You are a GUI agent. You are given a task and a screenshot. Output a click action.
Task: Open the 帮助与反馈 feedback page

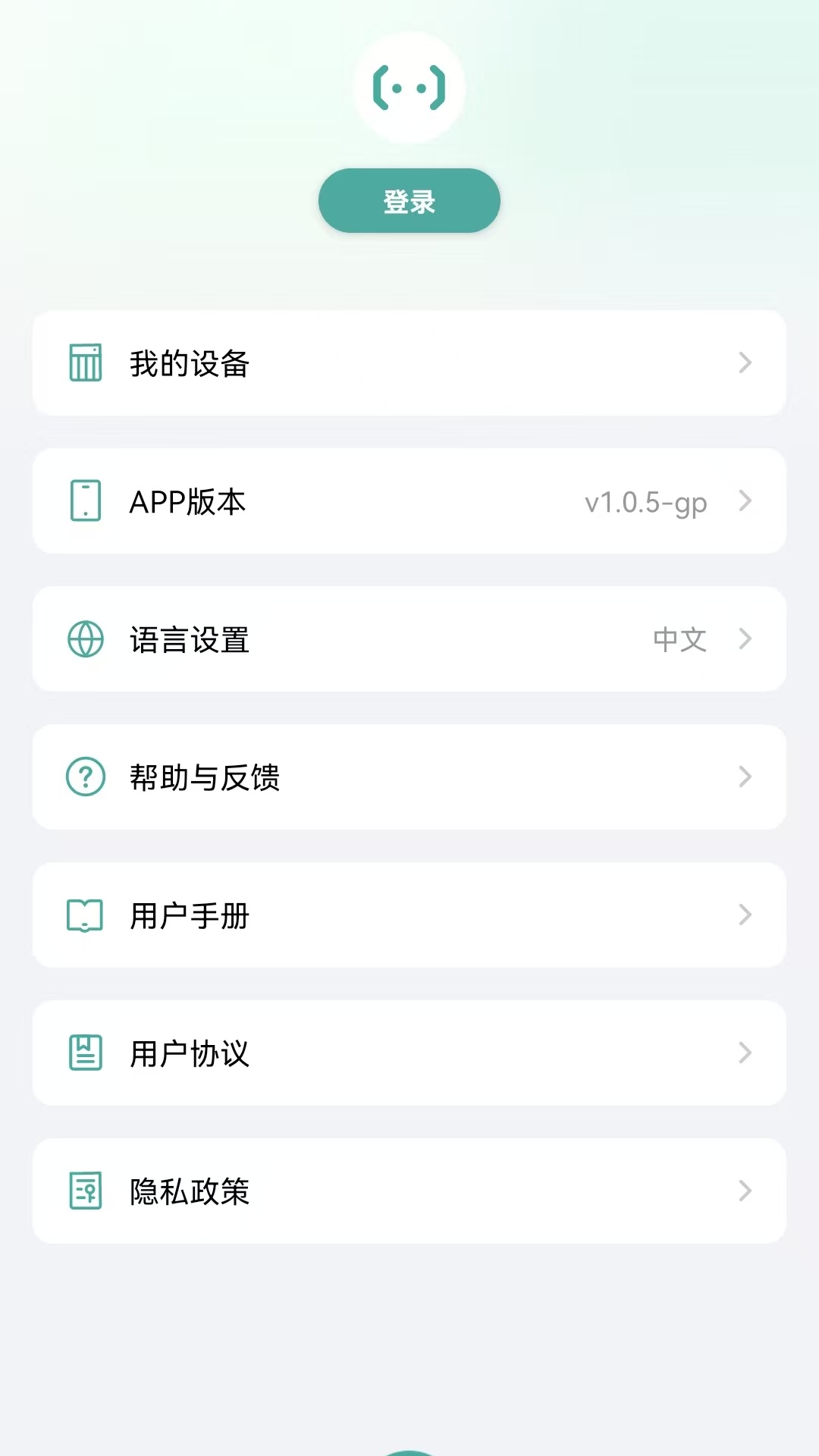409,777
